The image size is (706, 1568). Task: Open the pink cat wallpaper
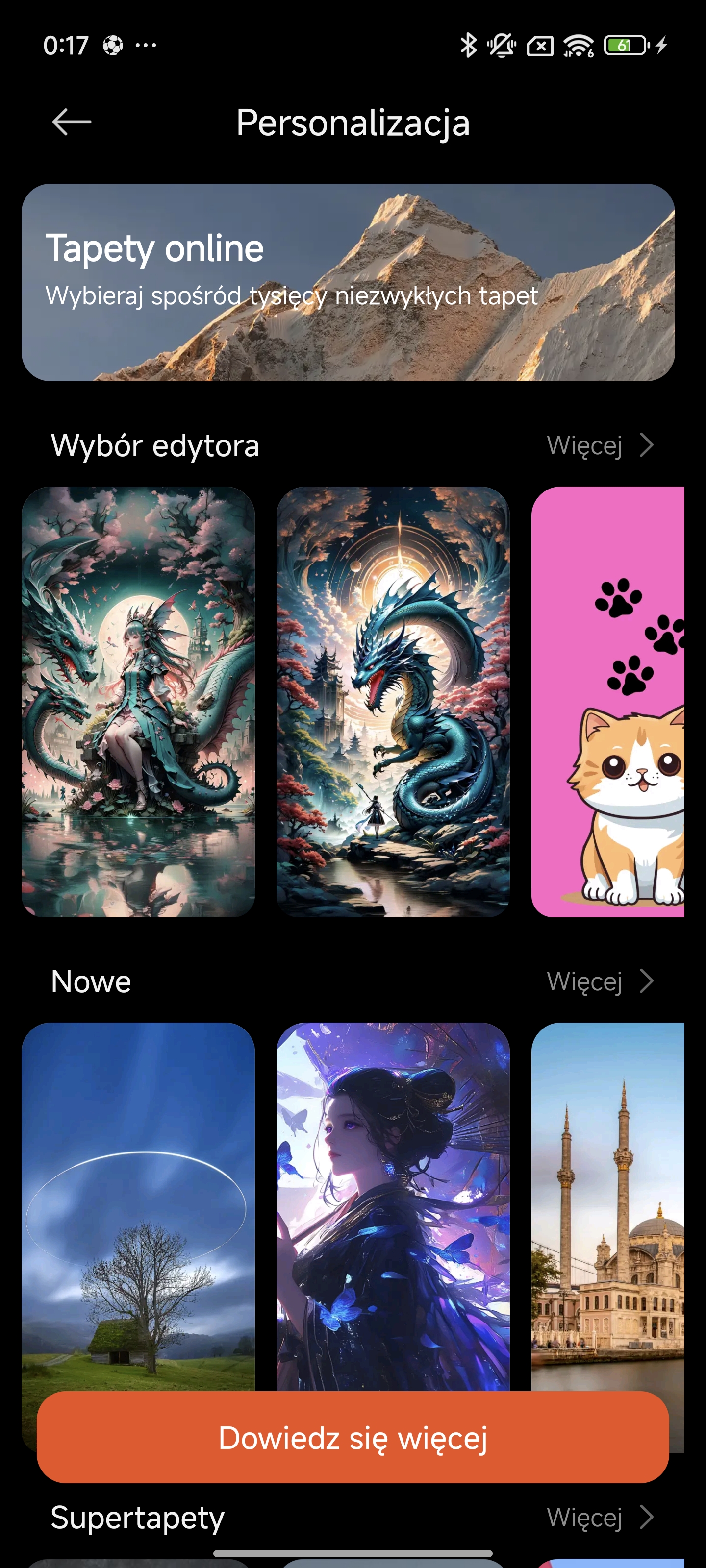coord(607,701)
